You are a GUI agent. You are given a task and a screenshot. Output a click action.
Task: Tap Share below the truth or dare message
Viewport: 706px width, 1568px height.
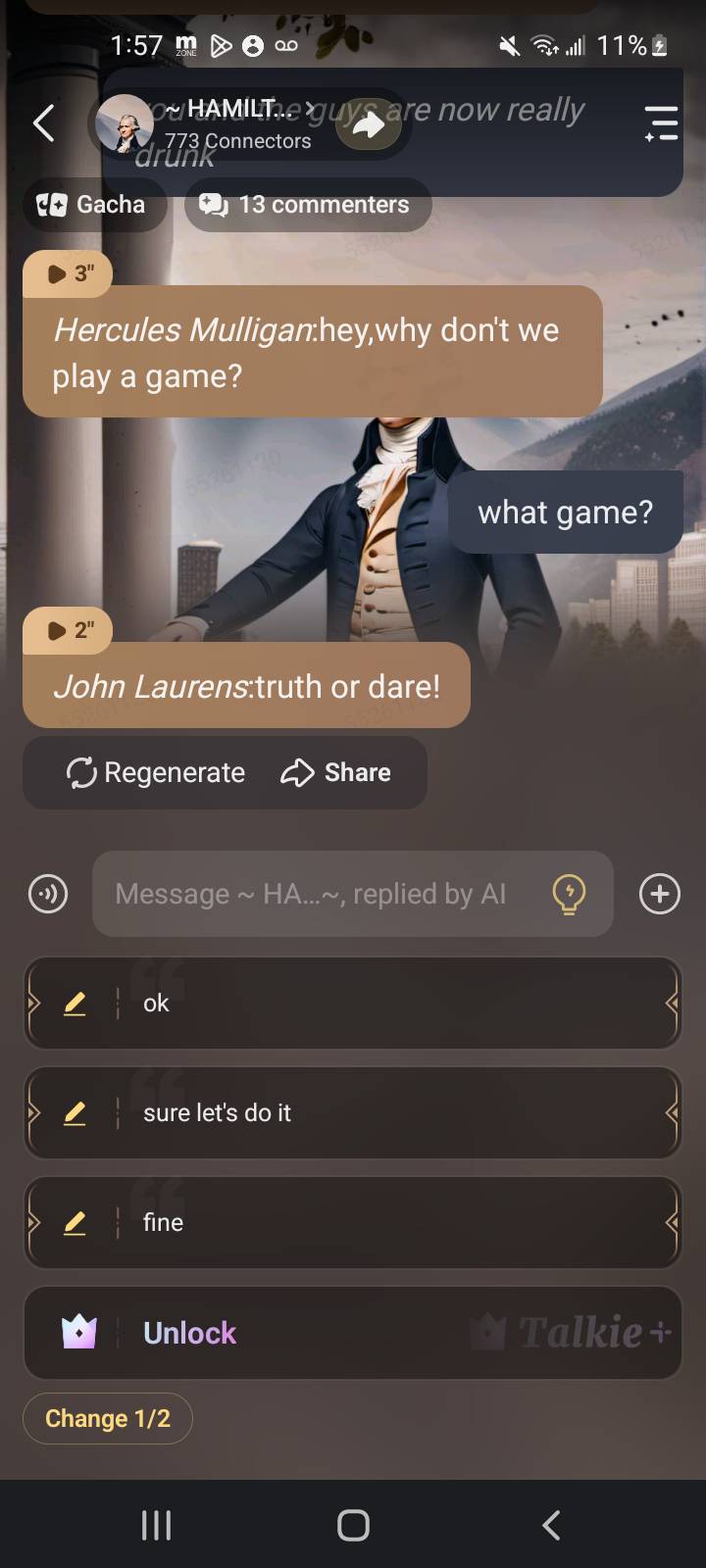335,773
